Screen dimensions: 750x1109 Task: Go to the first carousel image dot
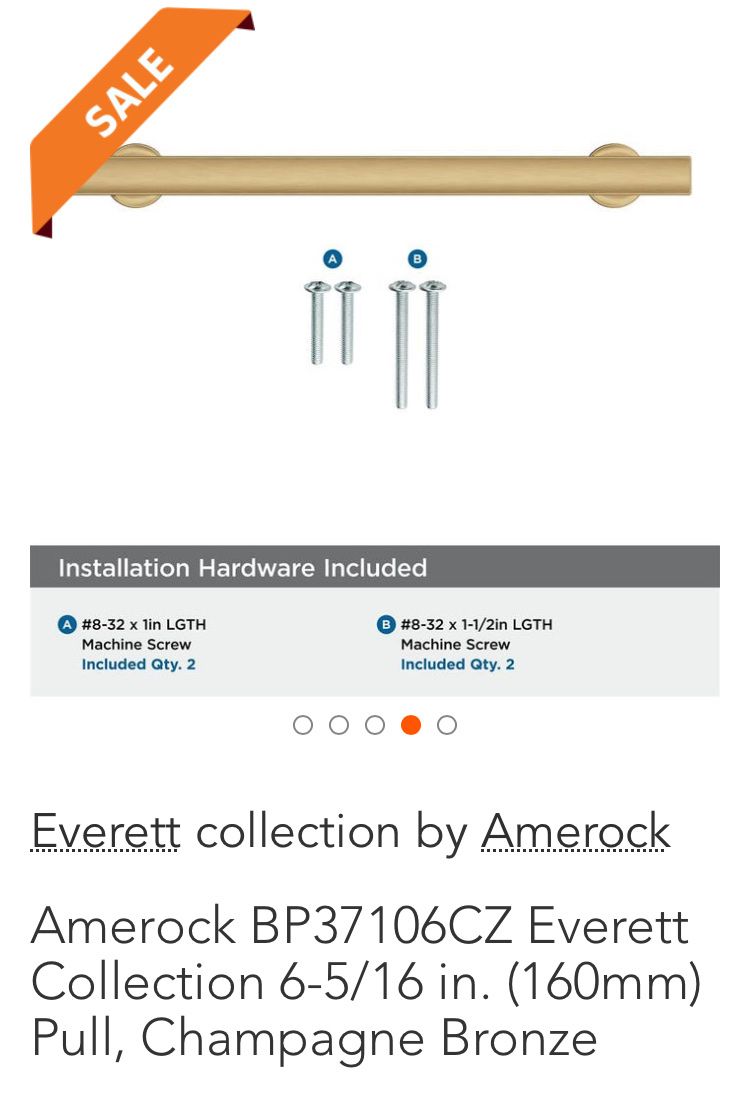303,725
